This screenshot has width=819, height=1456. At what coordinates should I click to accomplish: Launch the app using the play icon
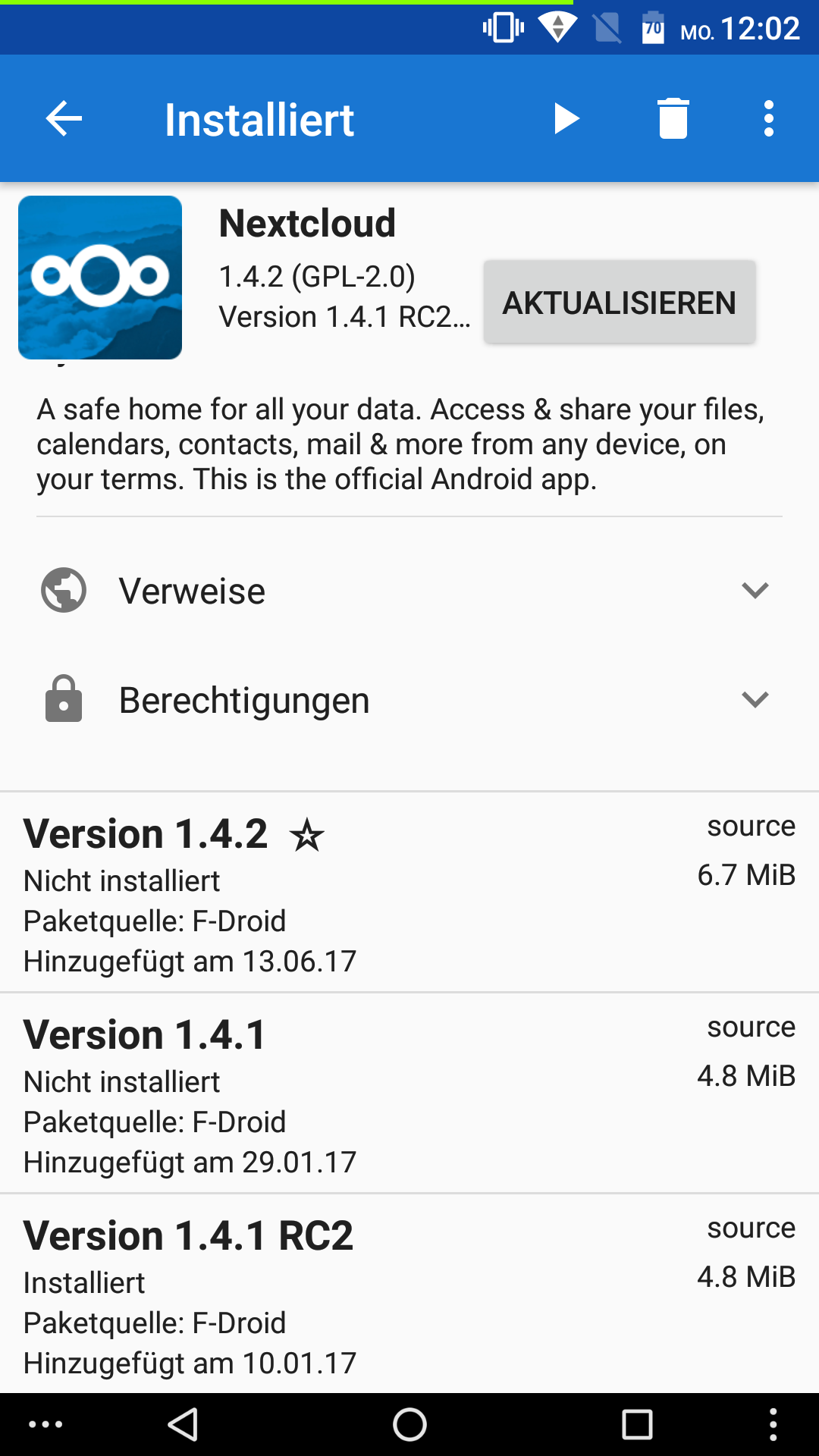point(566,118)
